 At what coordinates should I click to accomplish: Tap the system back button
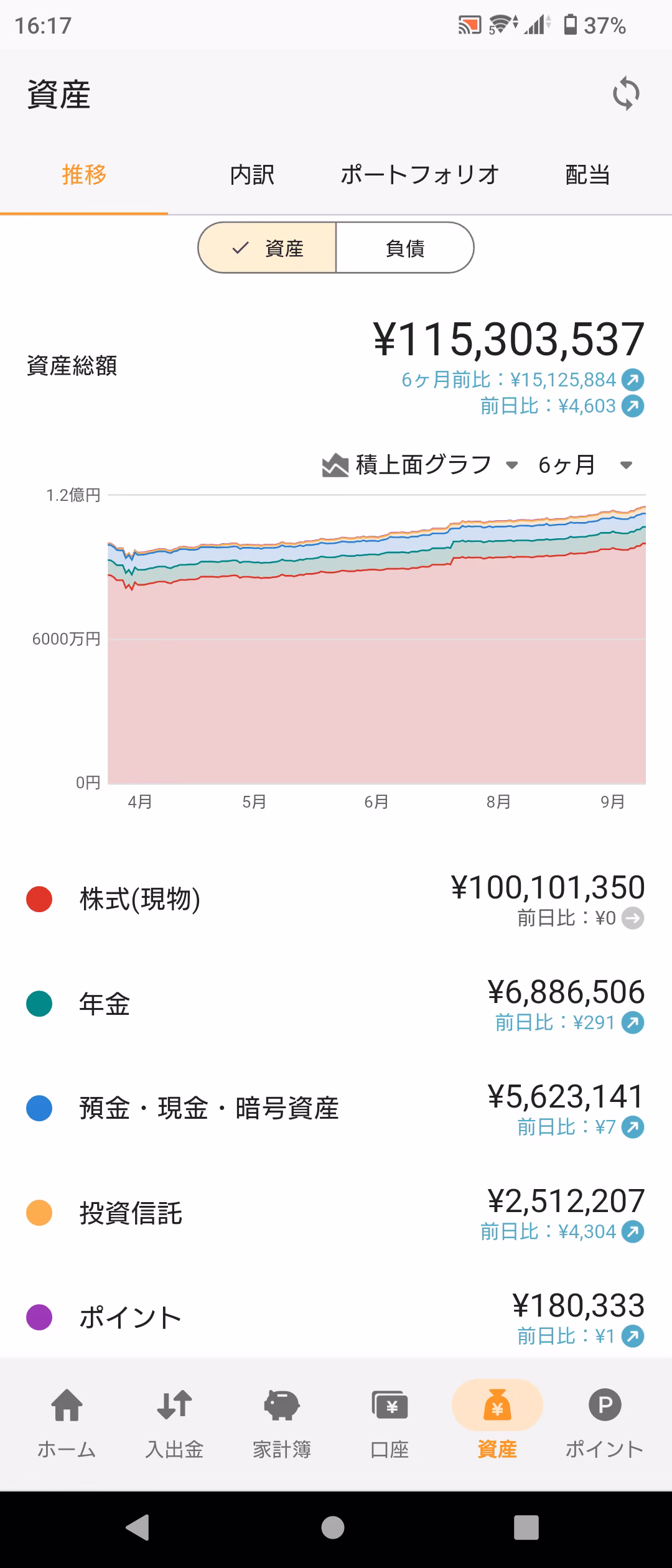point(138,1527)
